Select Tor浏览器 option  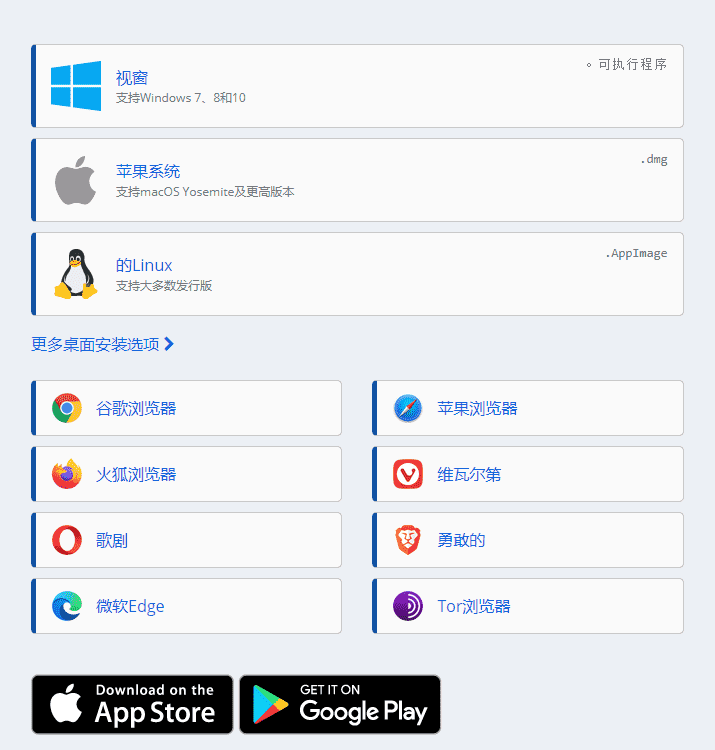pyautogui.click(x=528, y=606)
